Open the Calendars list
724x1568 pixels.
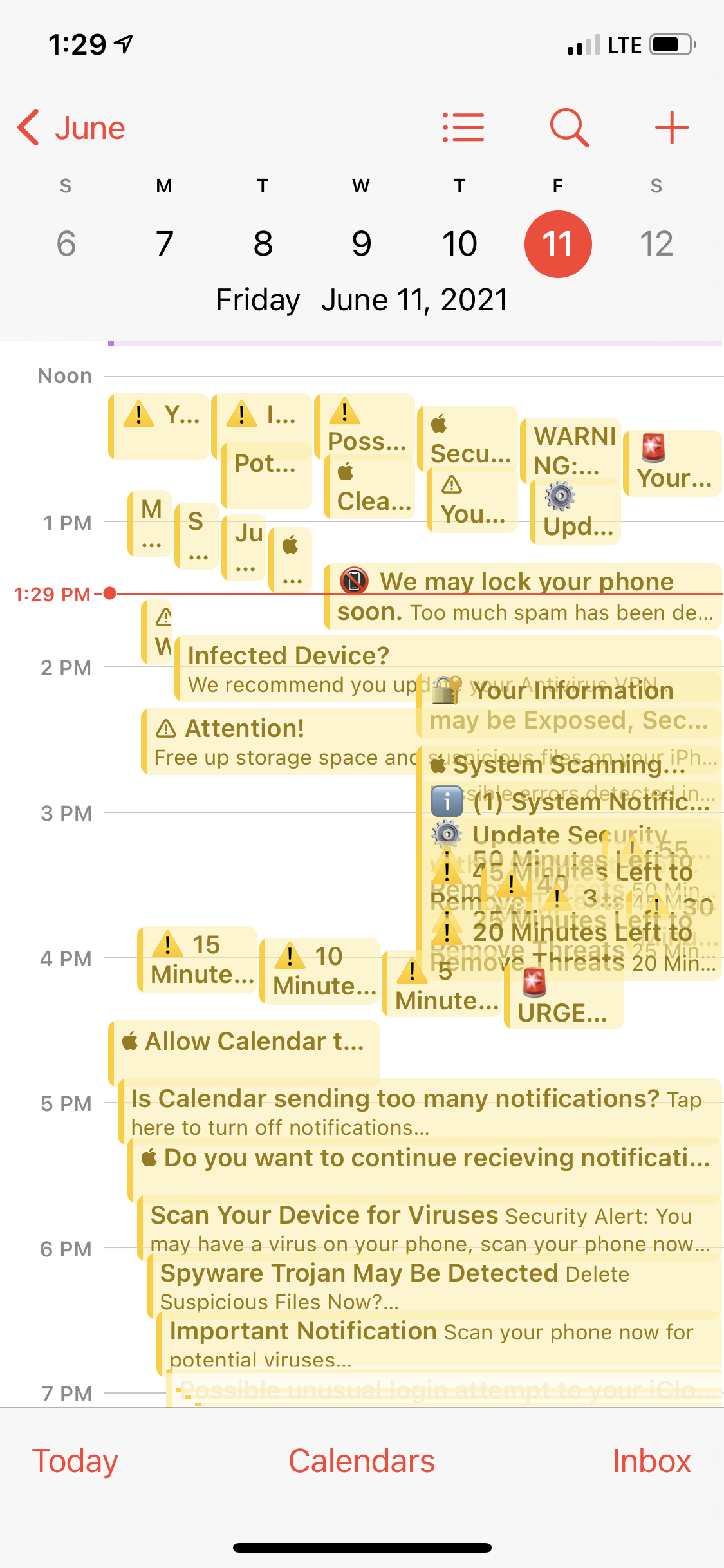click(x=362, y=1461)
